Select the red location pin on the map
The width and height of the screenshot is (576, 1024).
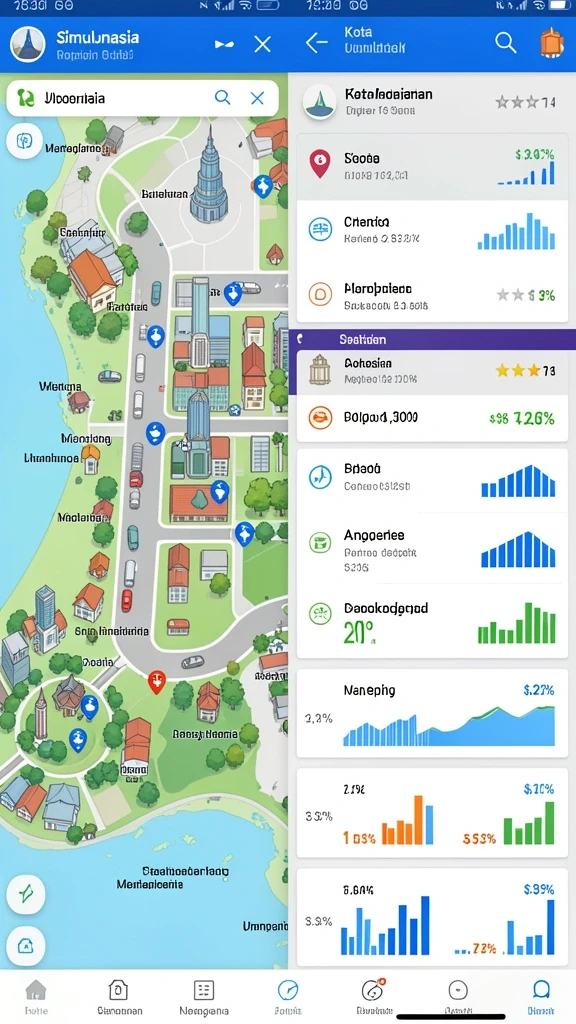(155, 682)
